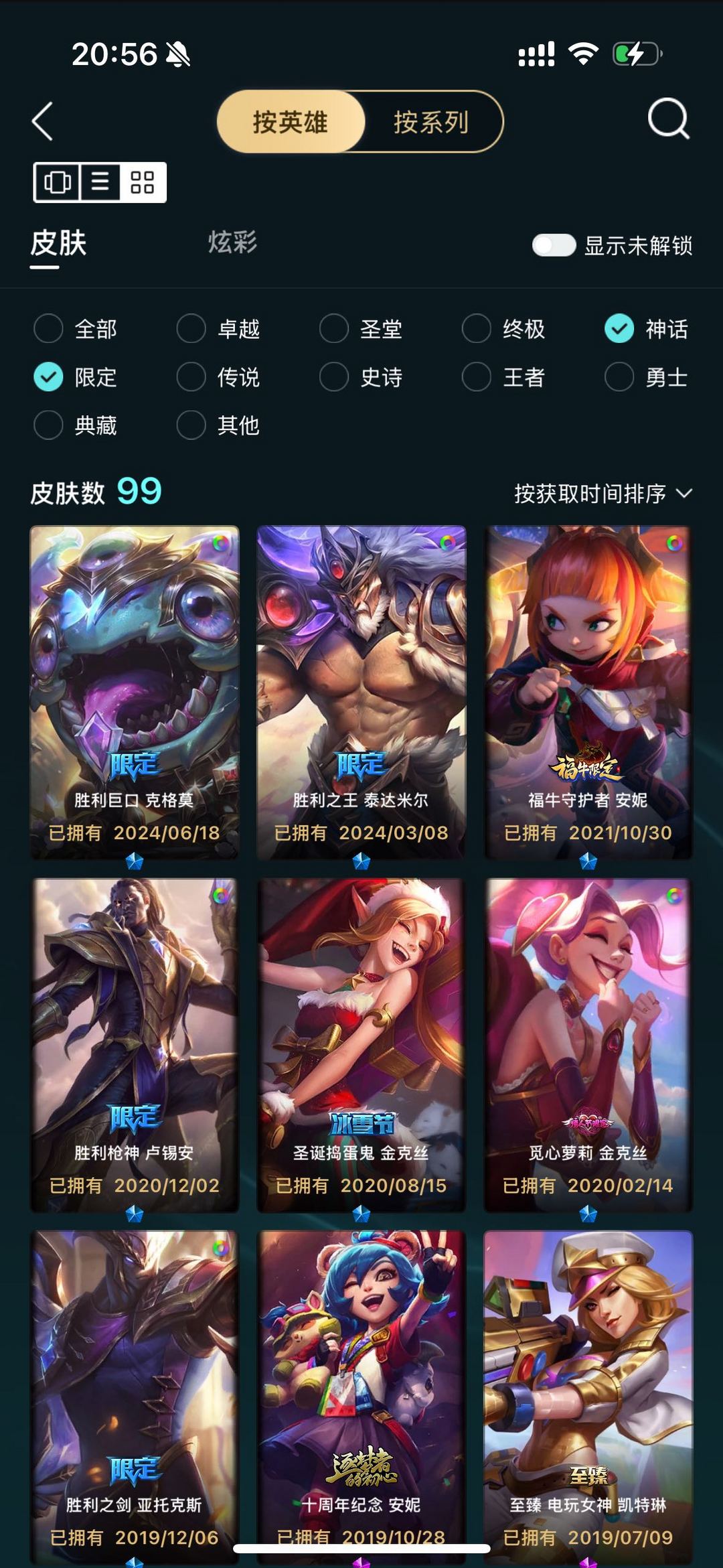Enable the 显示未解锁 toggle

(x=554, y=245)
